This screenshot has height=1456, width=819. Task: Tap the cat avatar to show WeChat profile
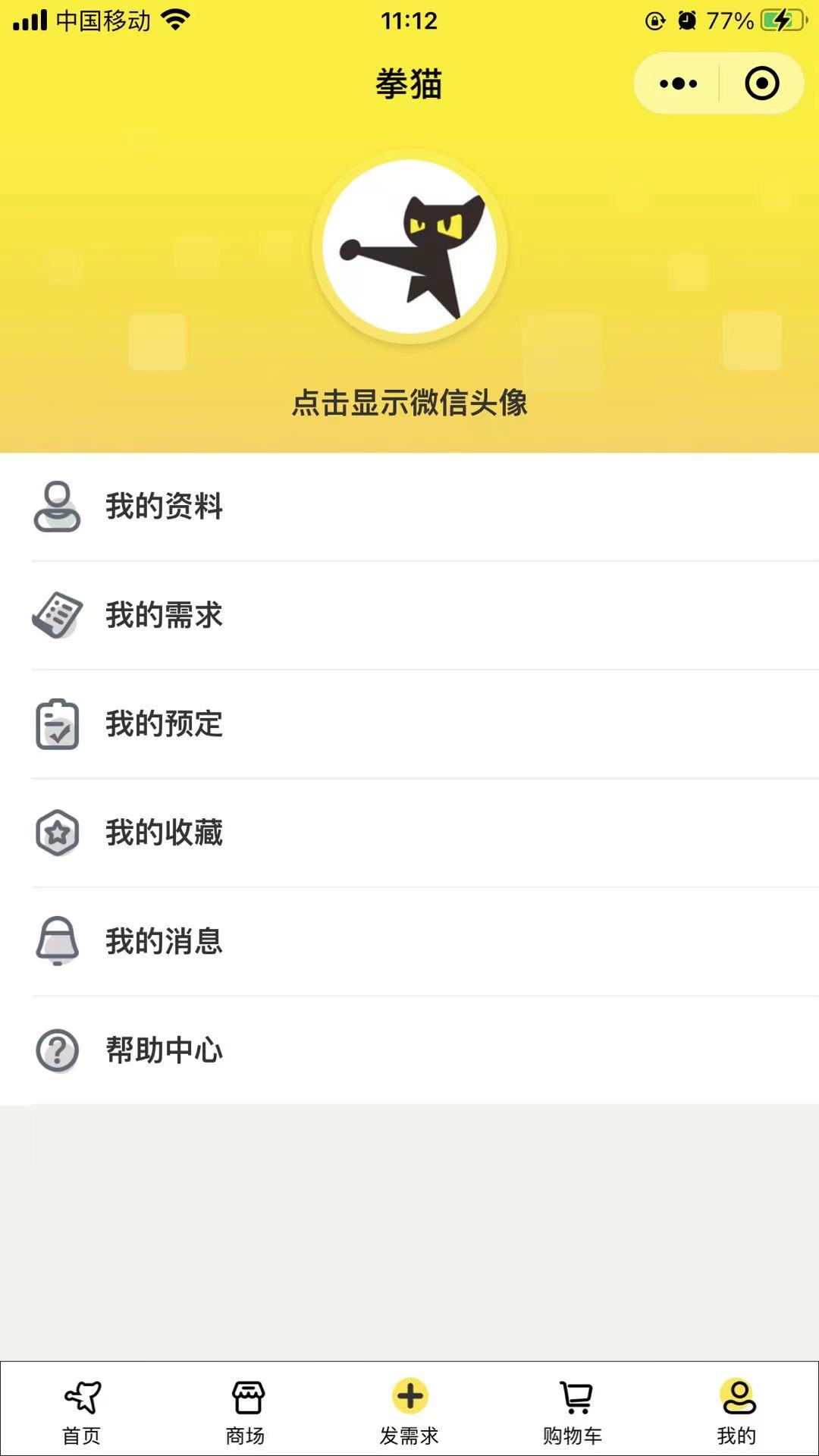point(409,247)
